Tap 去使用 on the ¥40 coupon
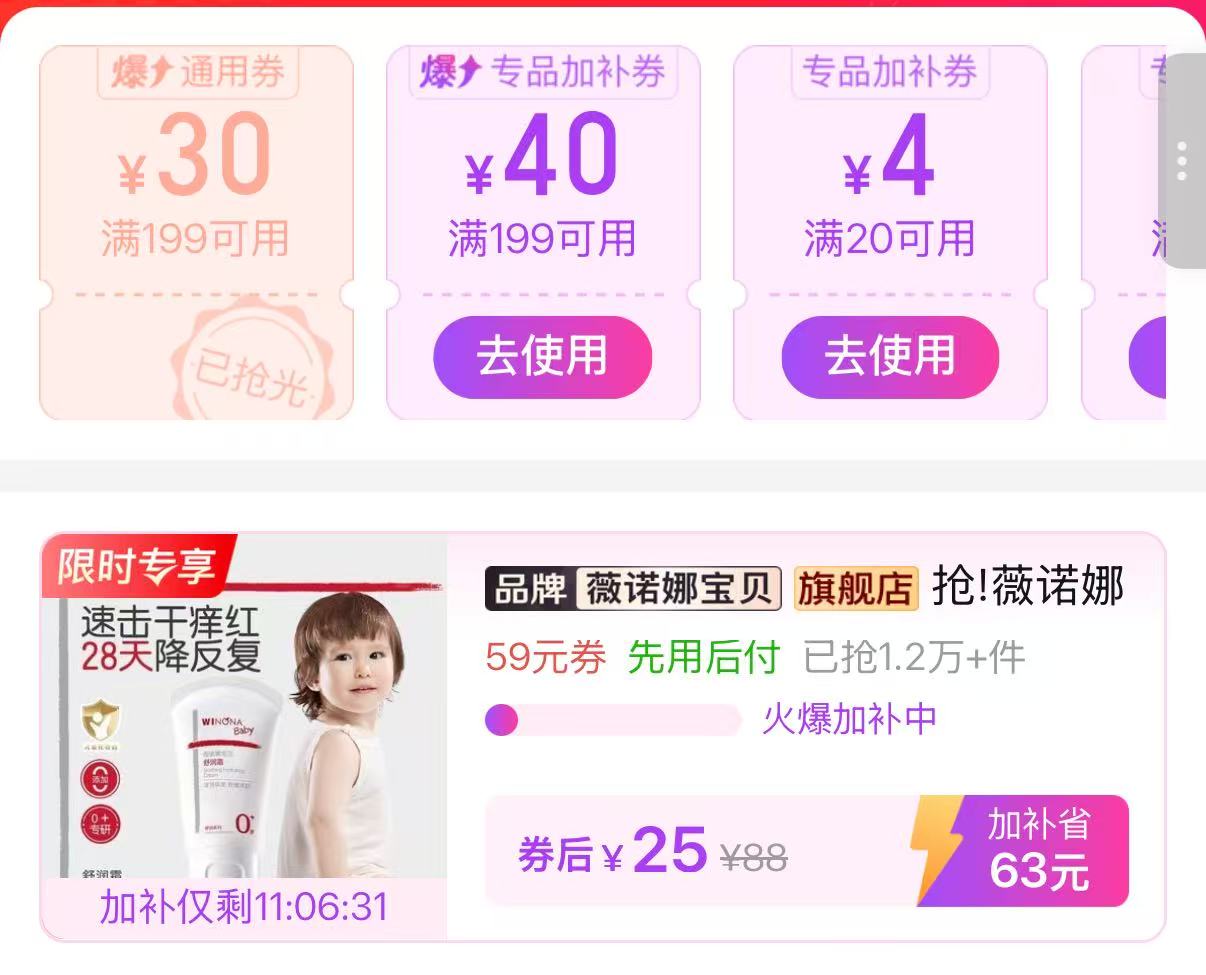This screenshot has width=1206, height=975. coord(542,357)
